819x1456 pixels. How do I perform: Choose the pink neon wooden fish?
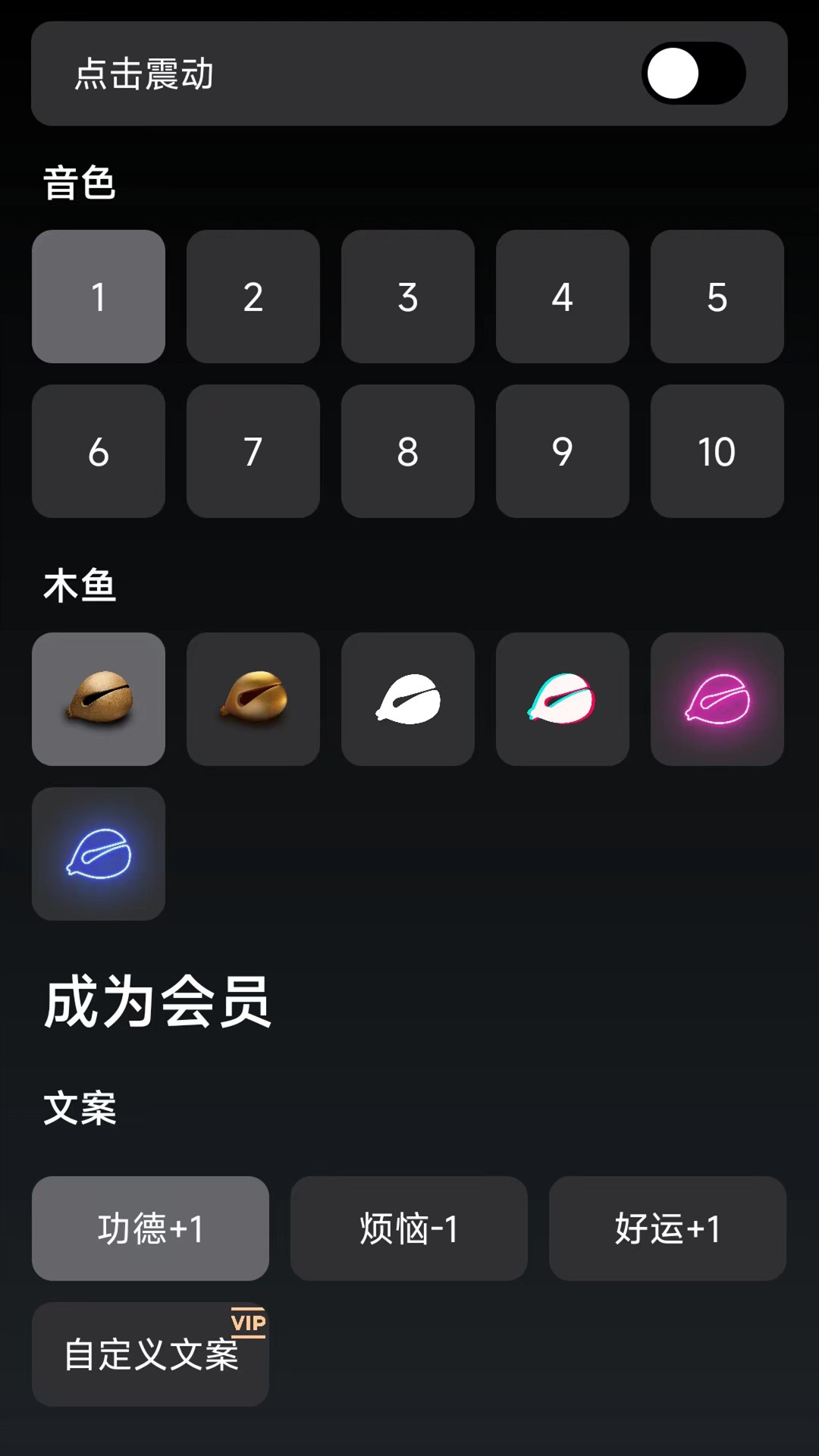point(717,699)
